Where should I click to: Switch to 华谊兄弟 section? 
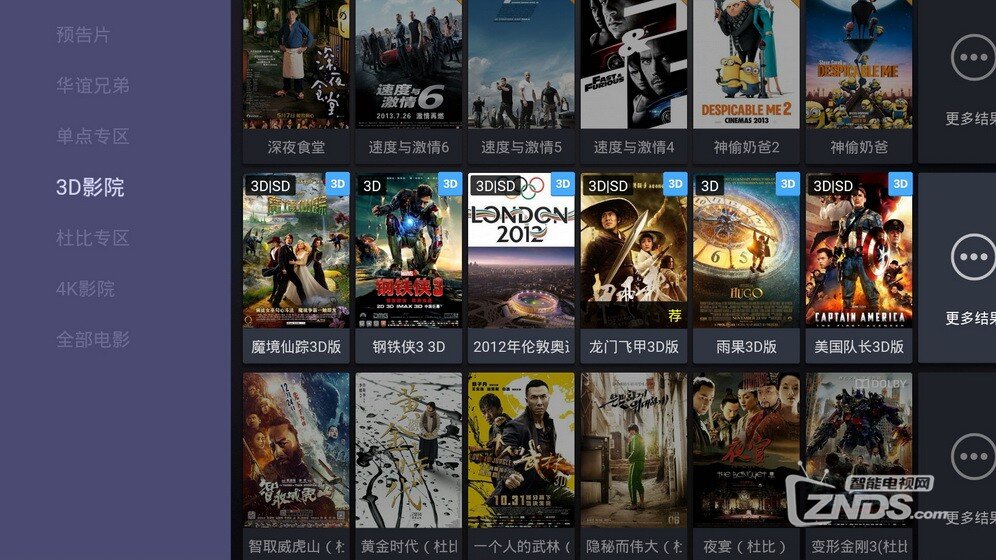point(93,86)
